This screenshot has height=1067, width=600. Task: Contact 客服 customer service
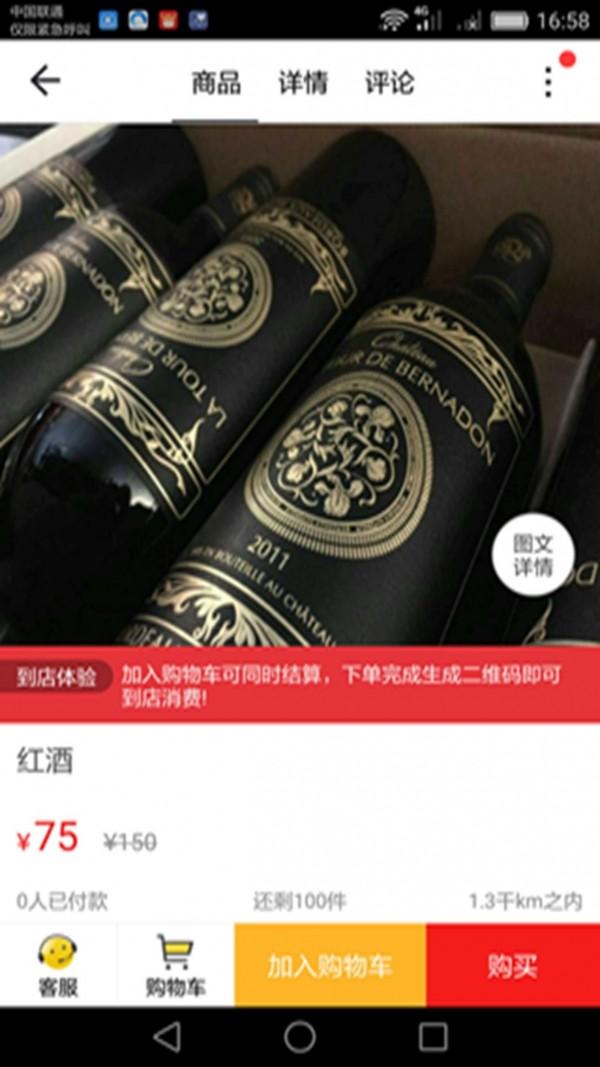(x=58, y=965)
